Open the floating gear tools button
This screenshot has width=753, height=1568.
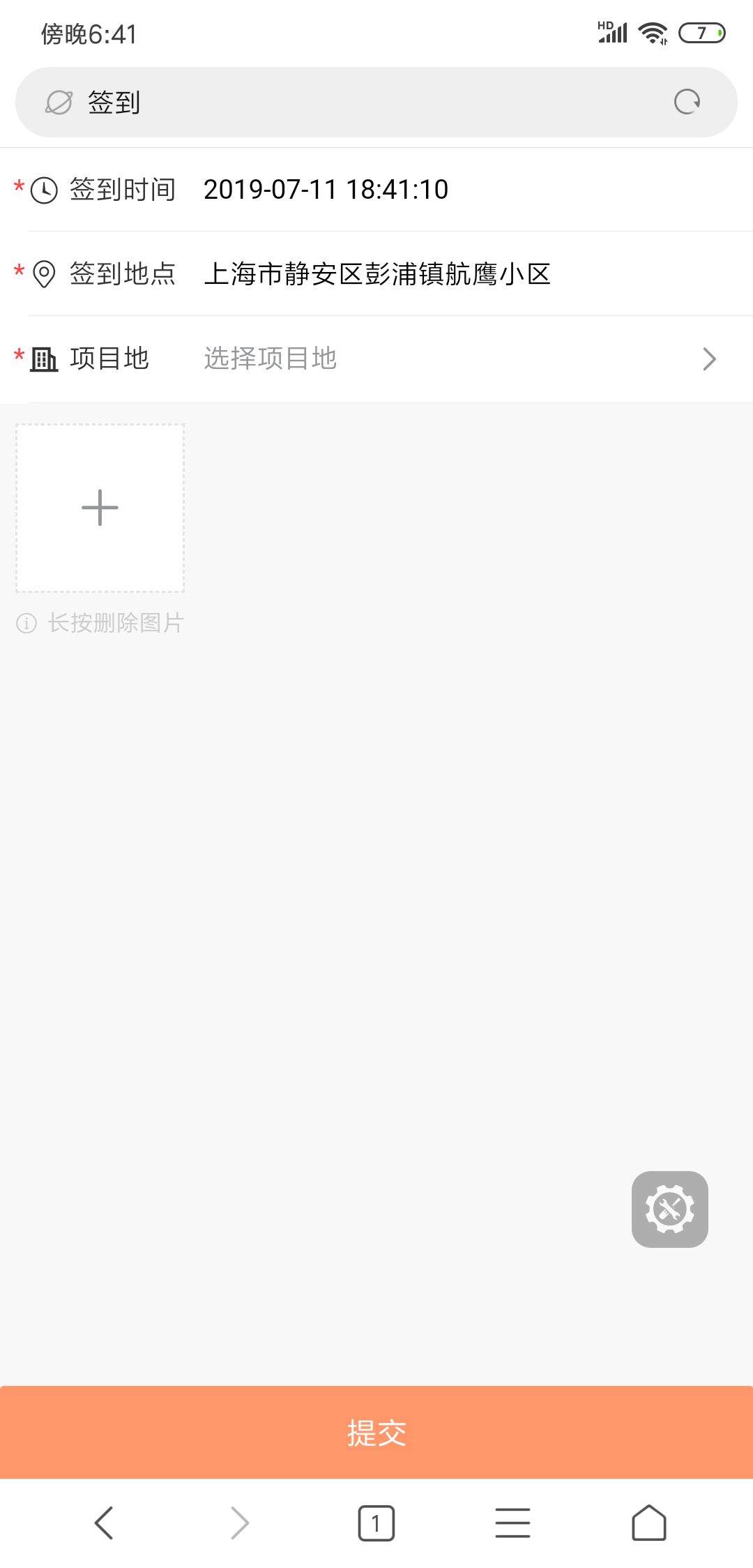point(669,1209)
